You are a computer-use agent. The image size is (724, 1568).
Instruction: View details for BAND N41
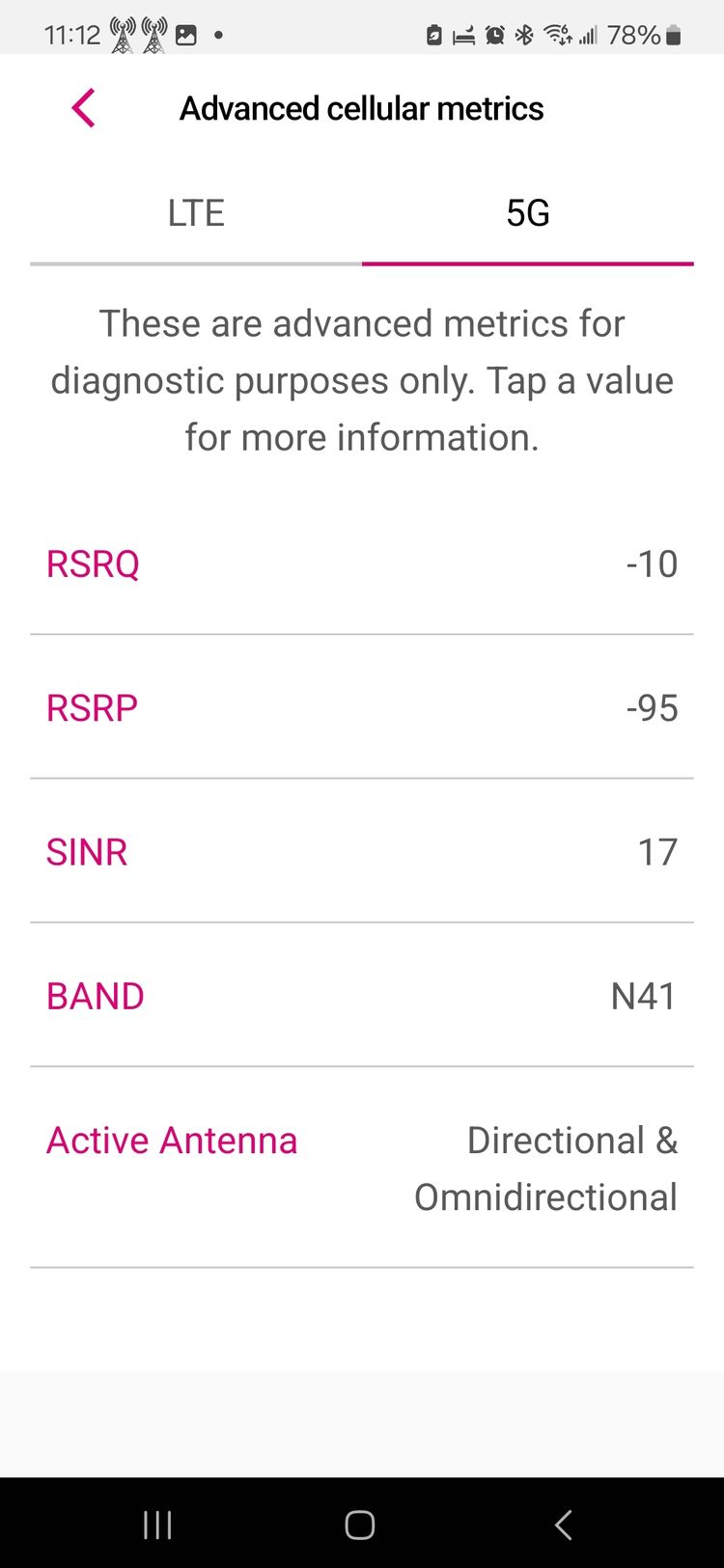point(362,995)
